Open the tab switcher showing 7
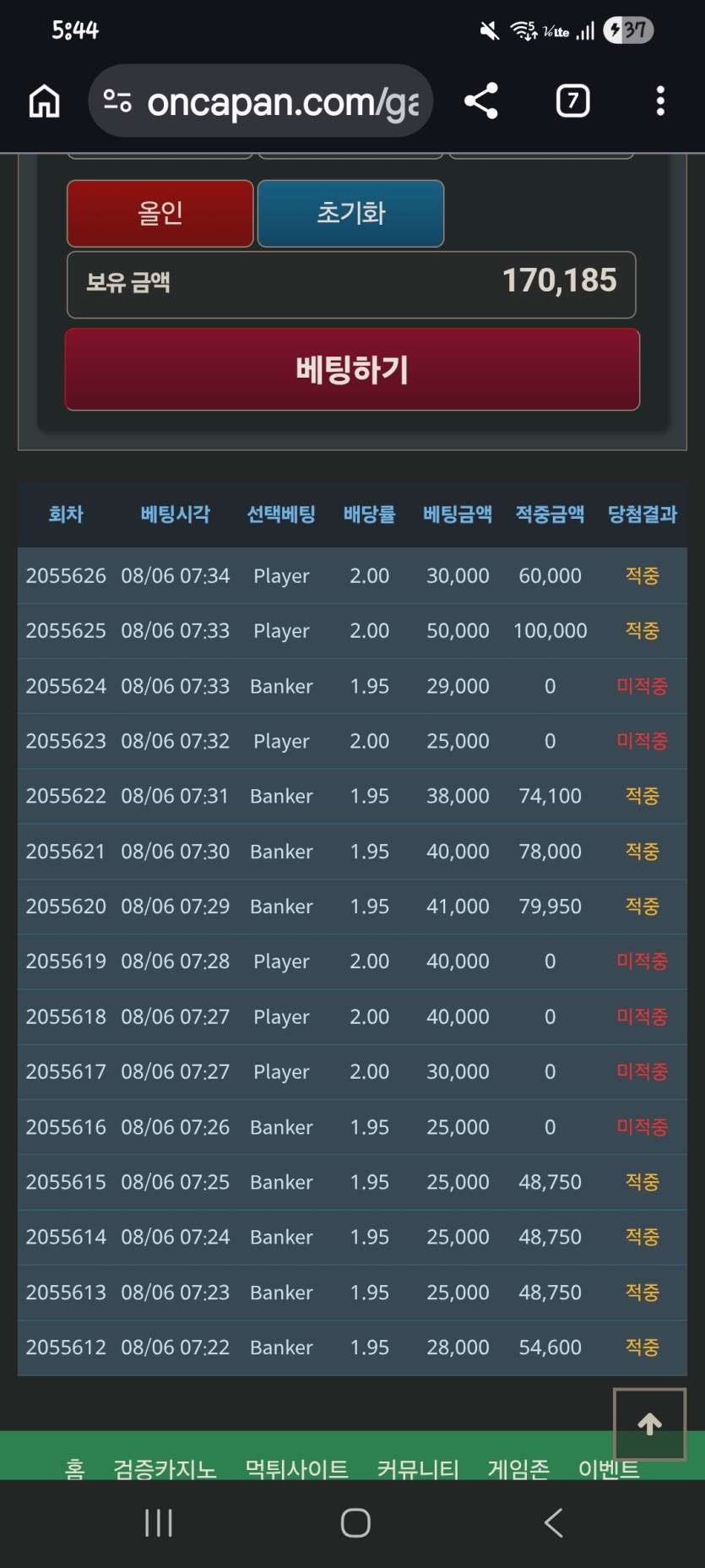This screenshot has width=705, height=1568. pyautogui.click(x=573, y=101)
